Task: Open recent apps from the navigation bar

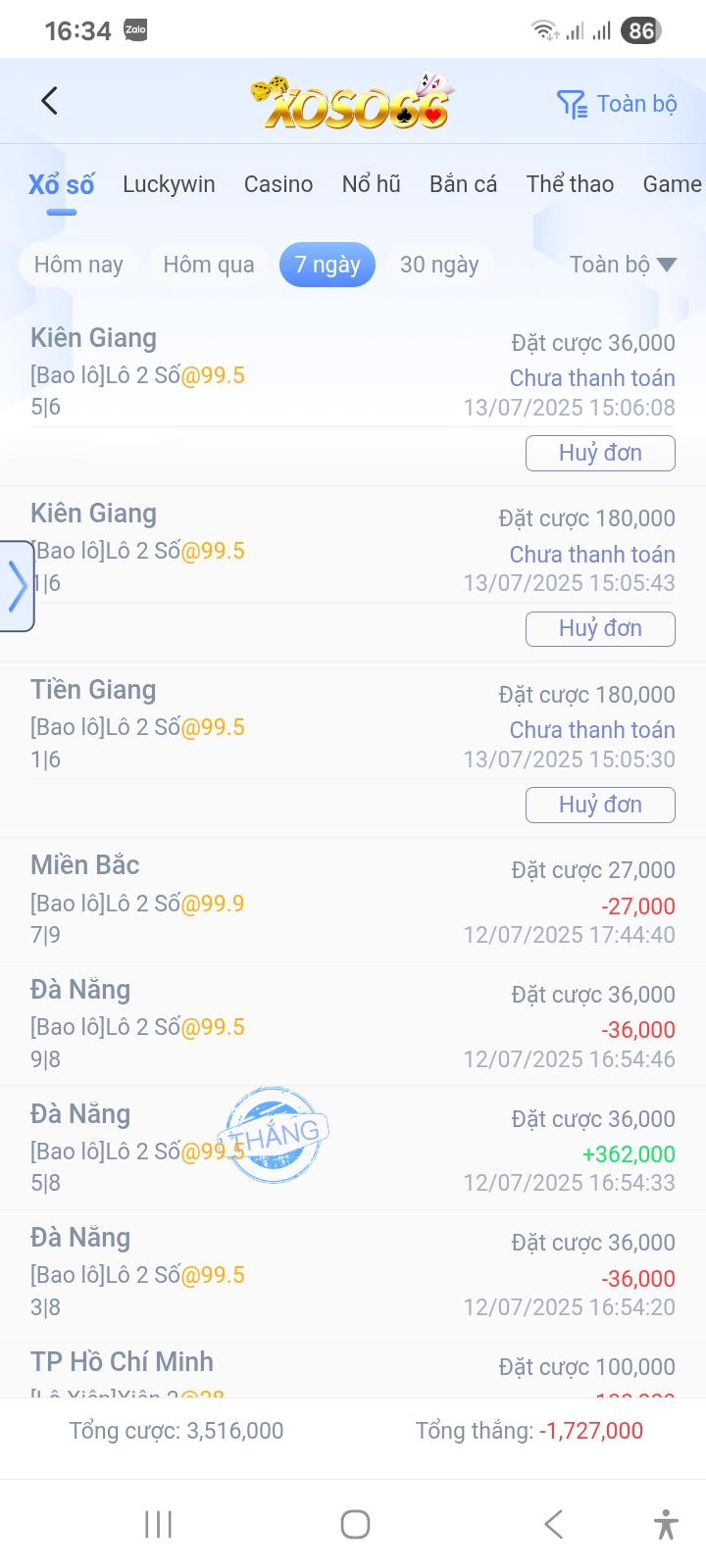Action: tap(159, 1524)
